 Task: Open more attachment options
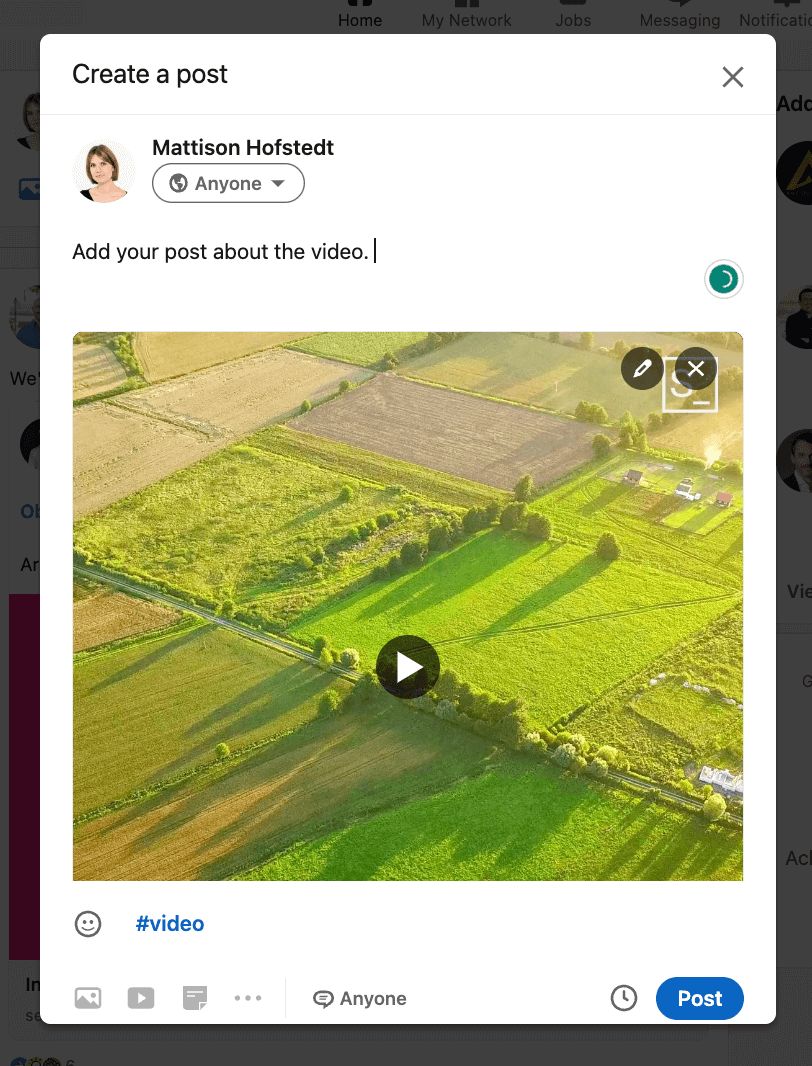point(248,998)
